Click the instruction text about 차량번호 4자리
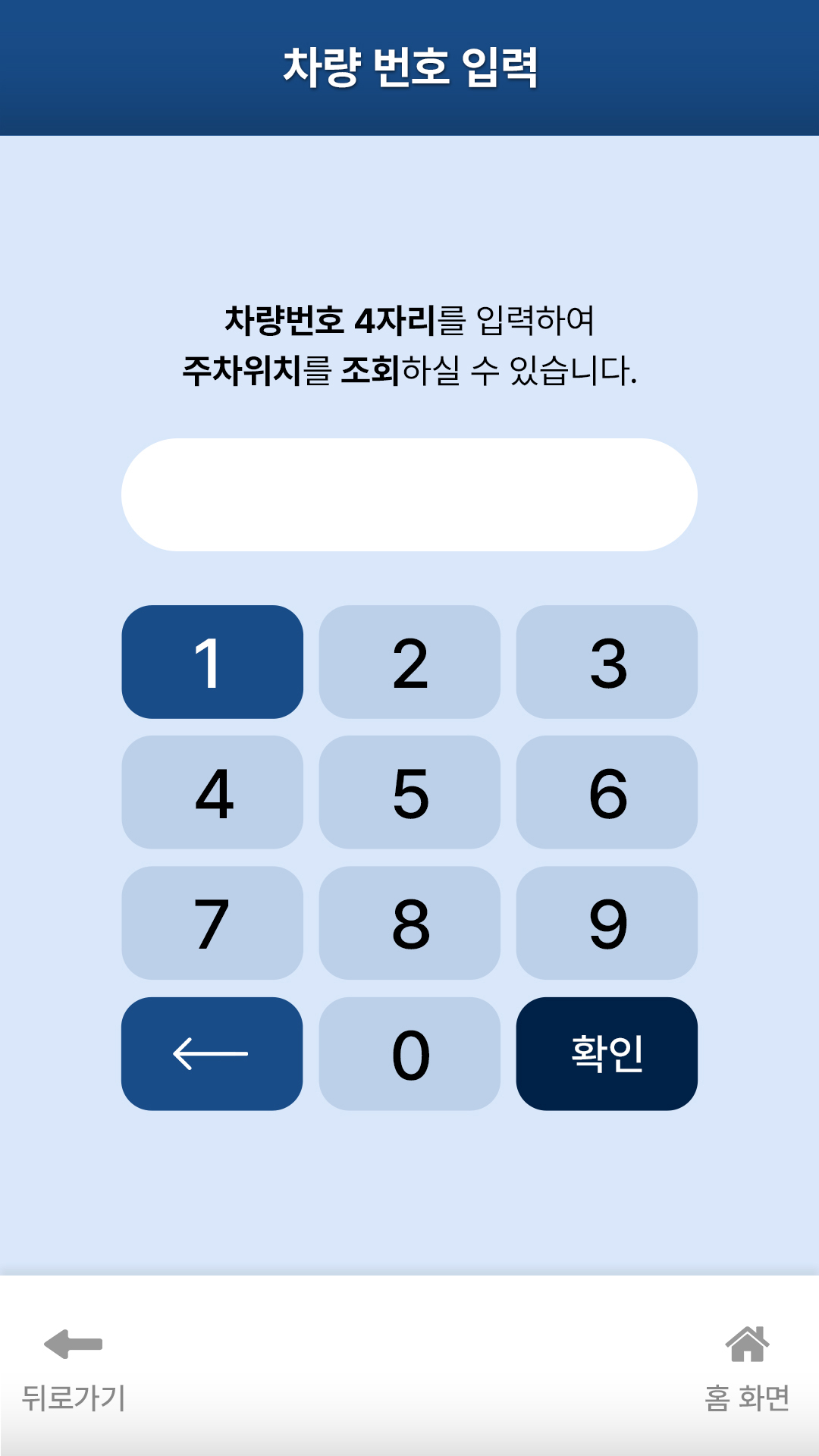The image size is (819, 1456). point(409,341)
